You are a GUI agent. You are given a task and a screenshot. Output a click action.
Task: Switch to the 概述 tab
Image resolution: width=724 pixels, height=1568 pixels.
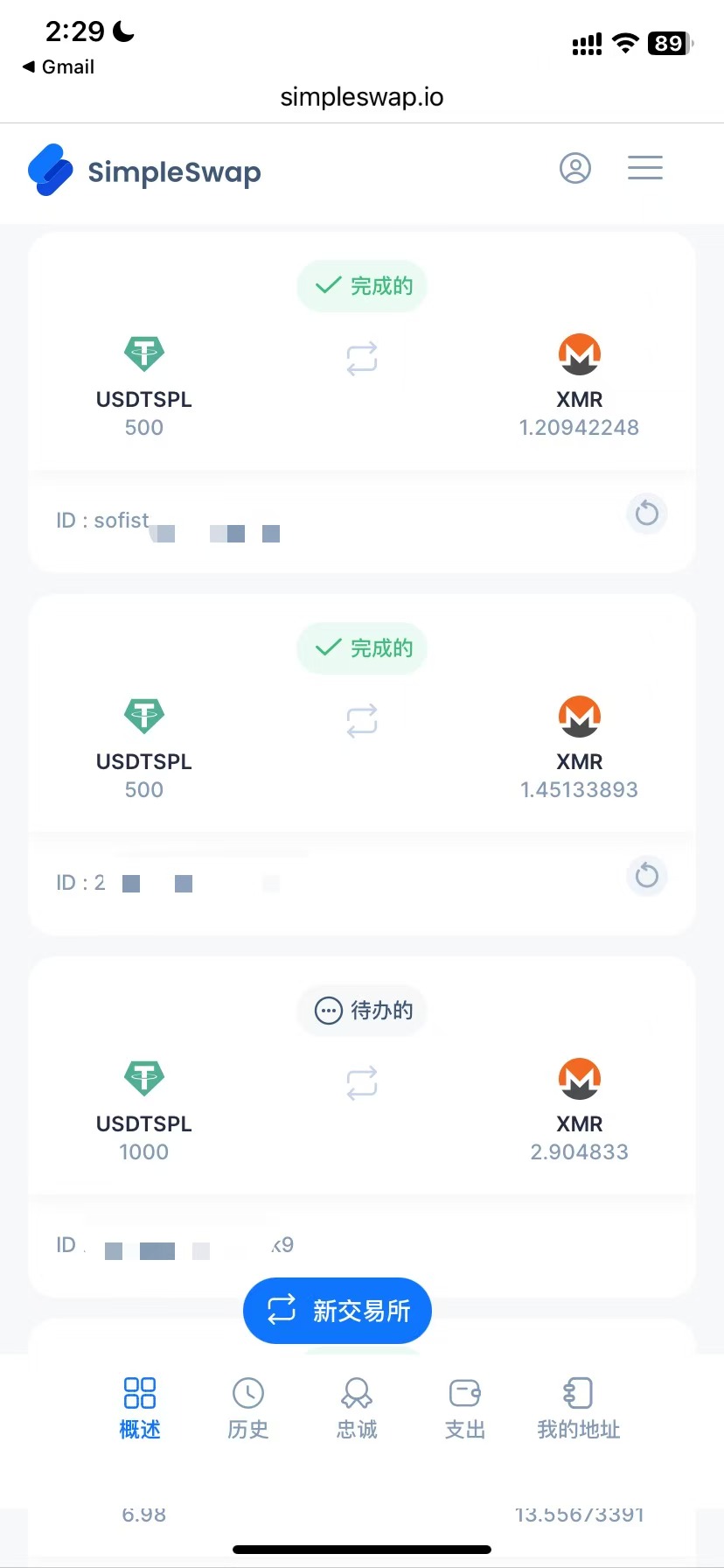140,1408
